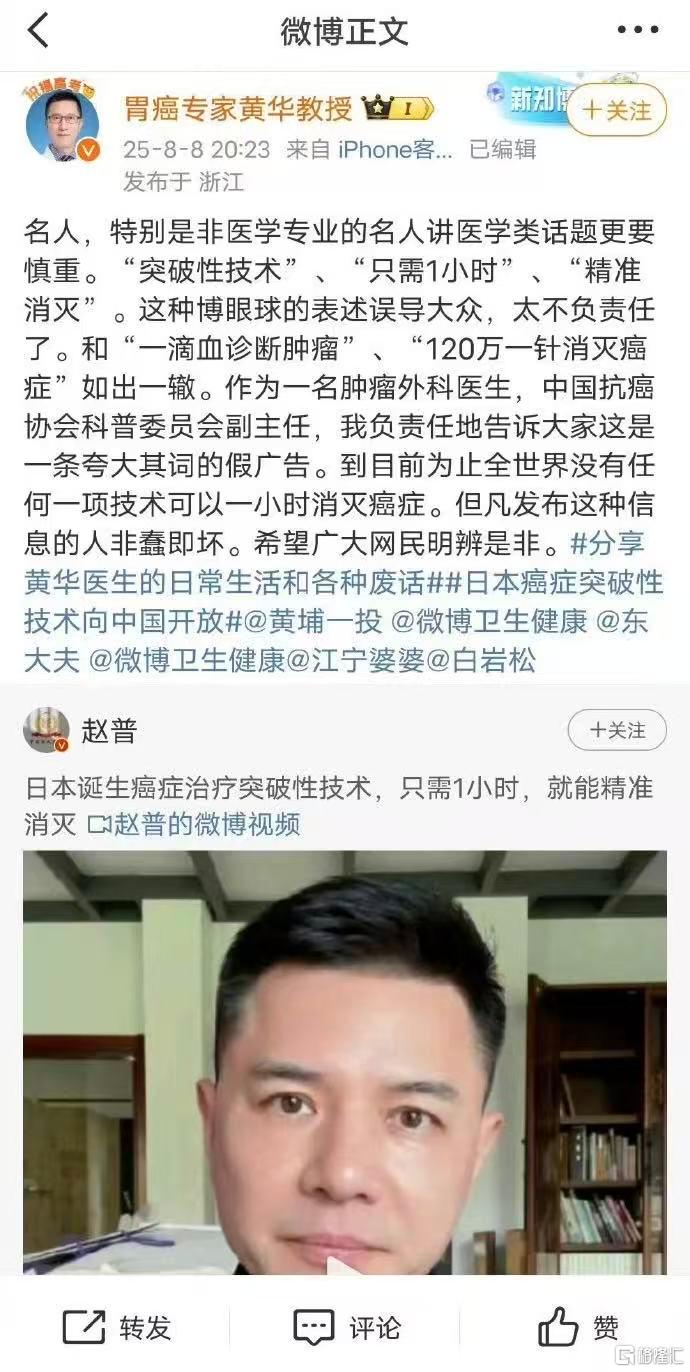Repost this Weibo with 转发
Viewport: 690px width, 1372px height.
(116, 1328)
